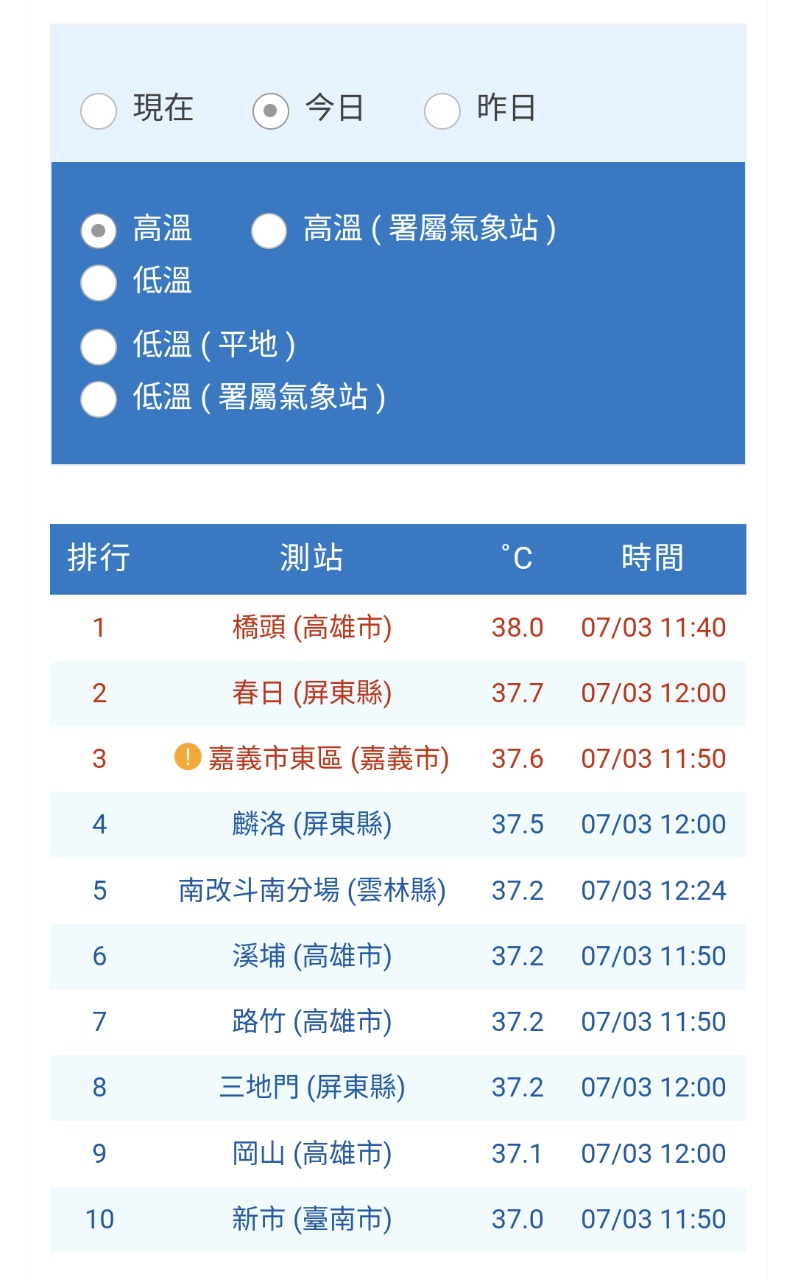Choose the 今日 radio button
Image resolution: width=795 pixels, height=1280 pixels.
pos(271,110)
